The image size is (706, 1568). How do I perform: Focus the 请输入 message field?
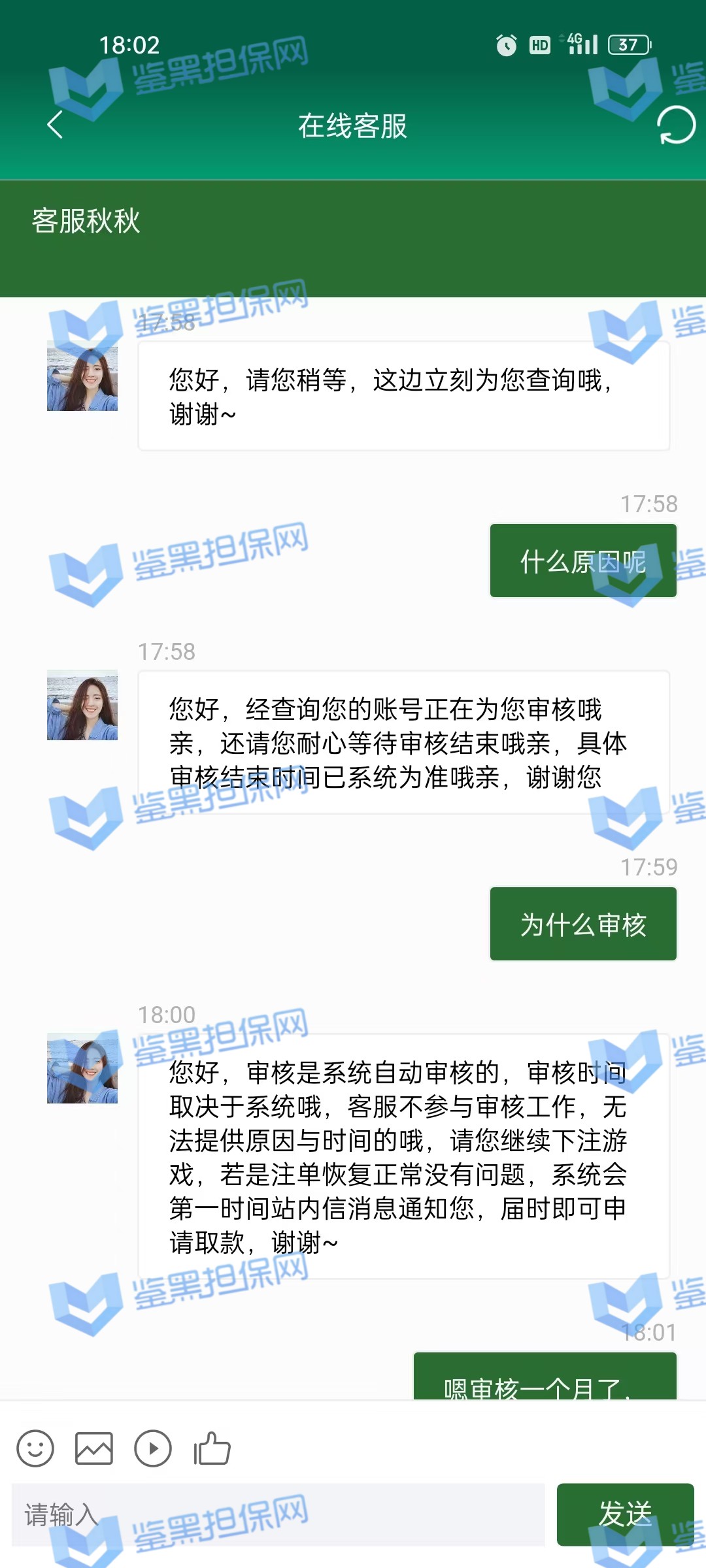278,1514
